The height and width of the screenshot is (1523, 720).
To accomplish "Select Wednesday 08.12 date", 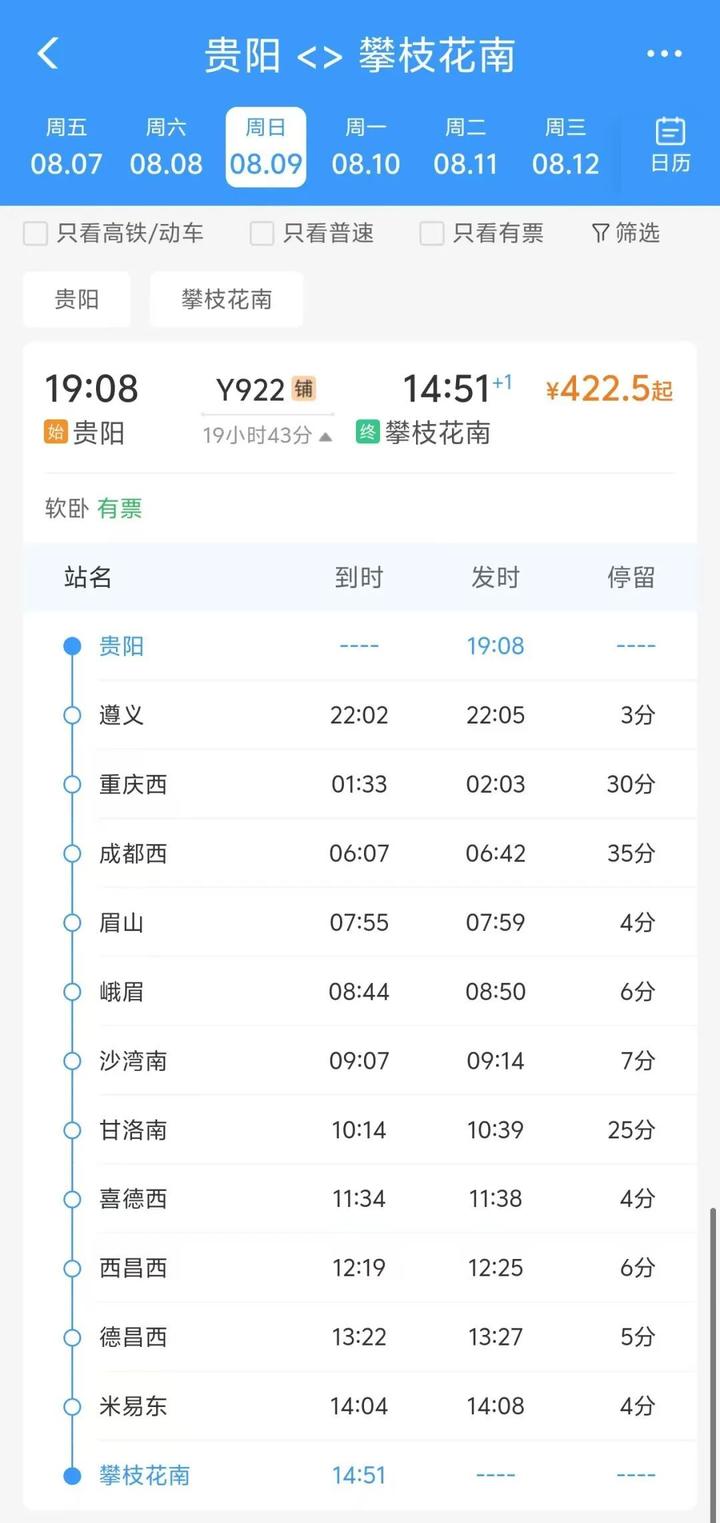I will coord(566,147).
